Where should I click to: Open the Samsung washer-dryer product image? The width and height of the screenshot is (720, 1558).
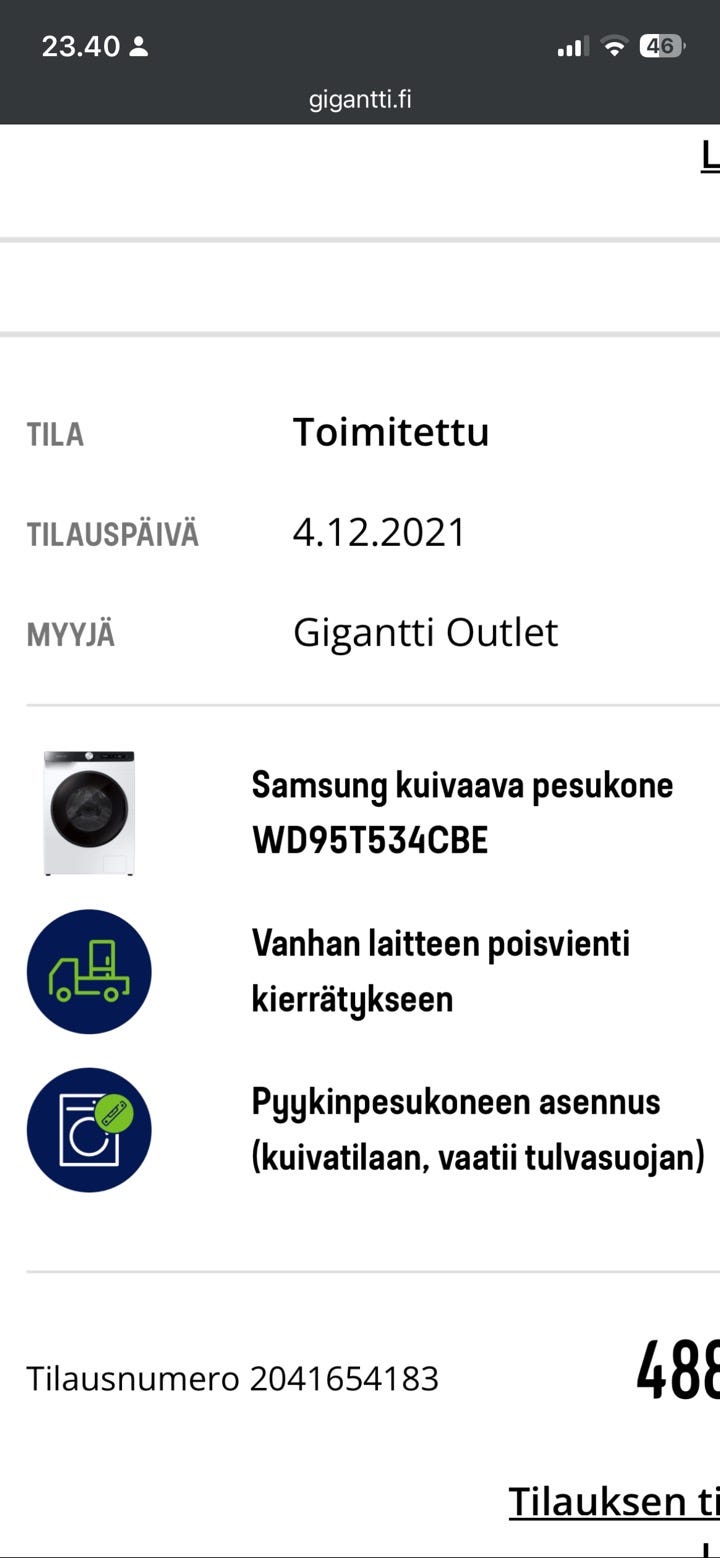click(89, 813)
